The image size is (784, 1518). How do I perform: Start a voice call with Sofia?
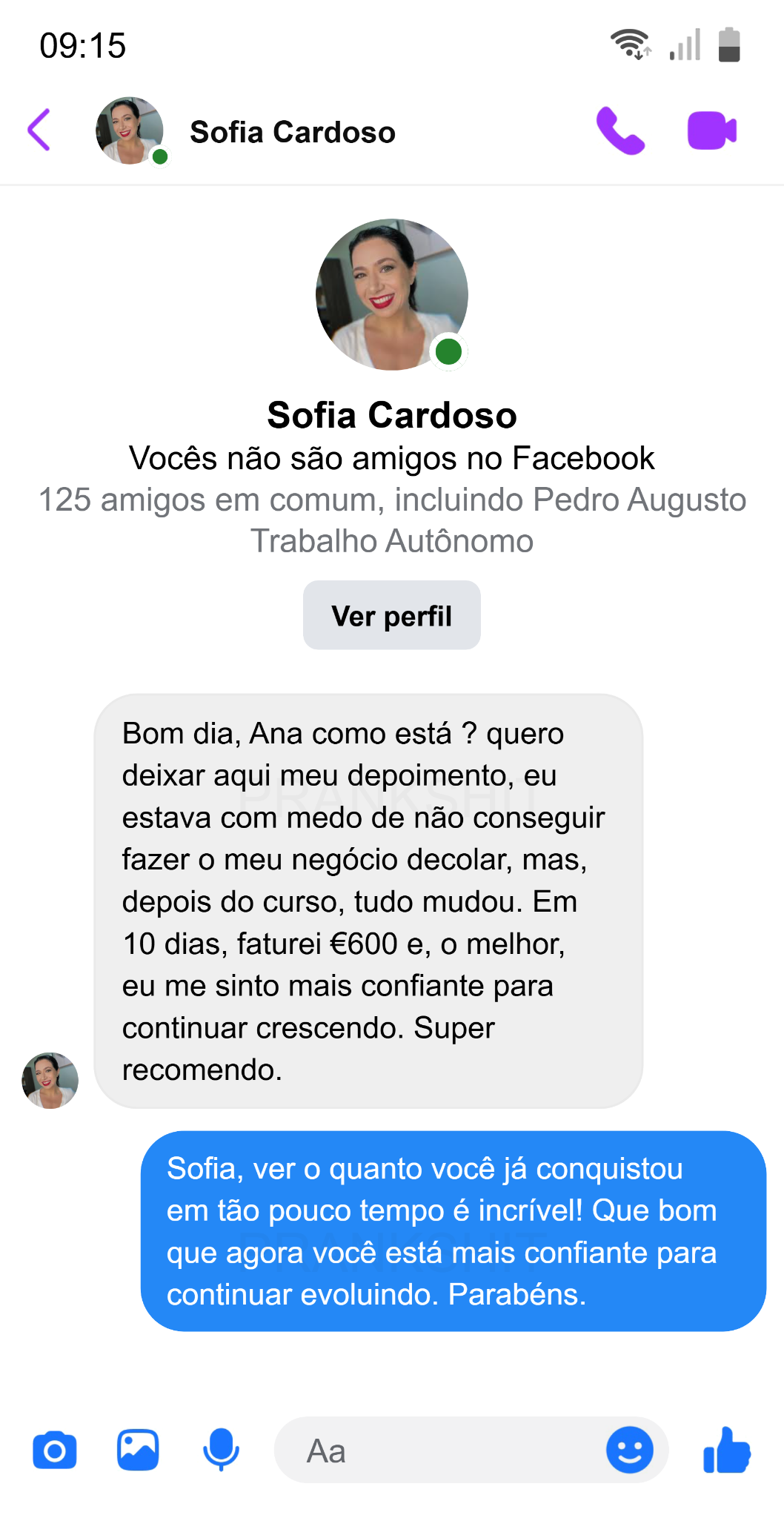[620, 131]
